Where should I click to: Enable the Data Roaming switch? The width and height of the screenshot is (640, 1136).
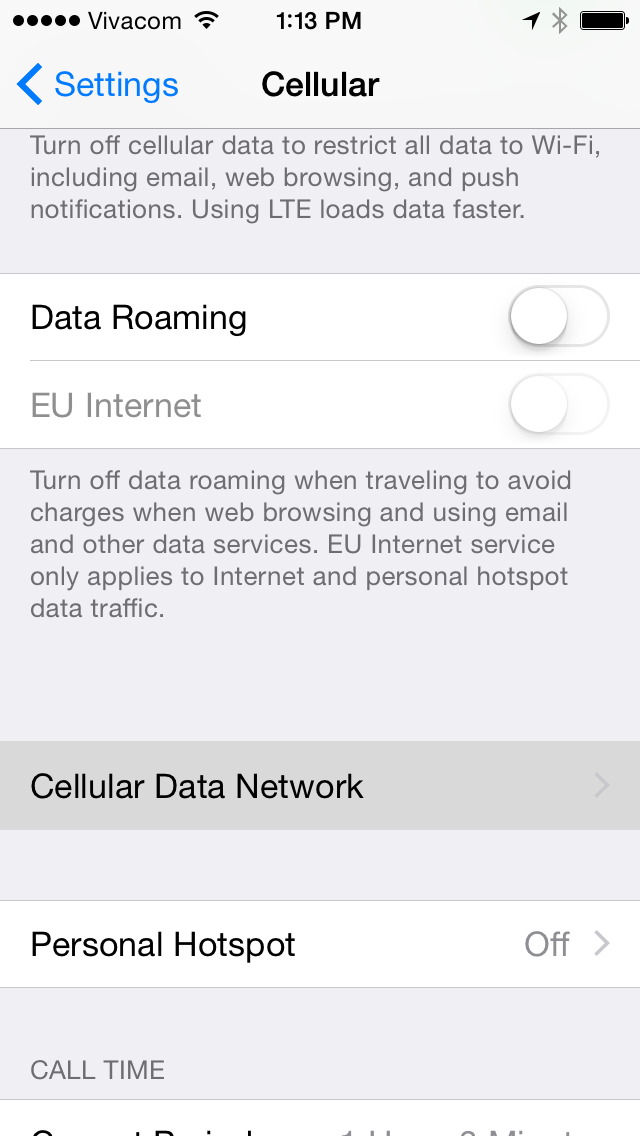tap(558, 317)
